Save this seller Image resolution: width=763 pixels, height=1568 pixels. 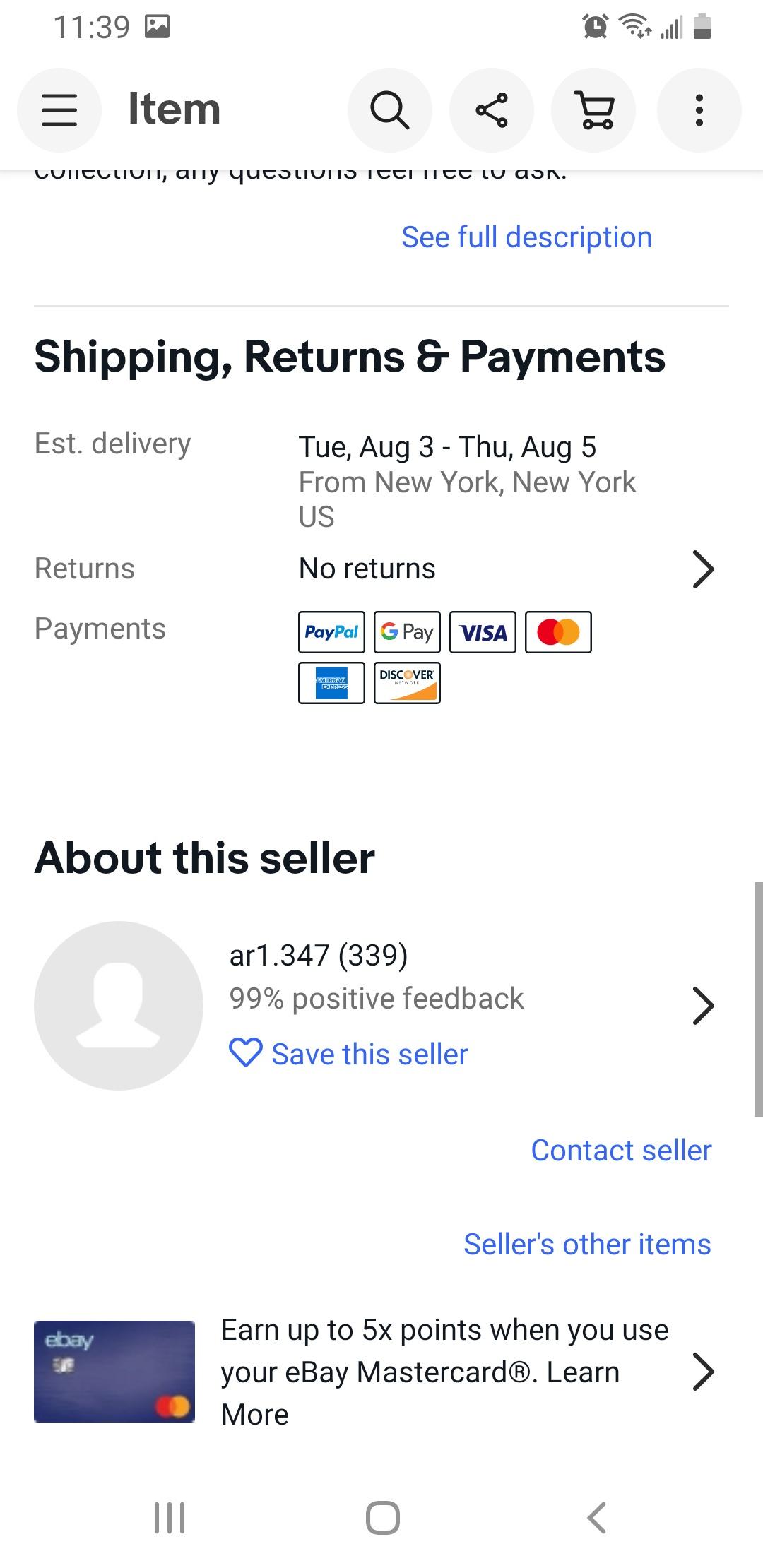pyautogui.click(x=349, y=1054)
